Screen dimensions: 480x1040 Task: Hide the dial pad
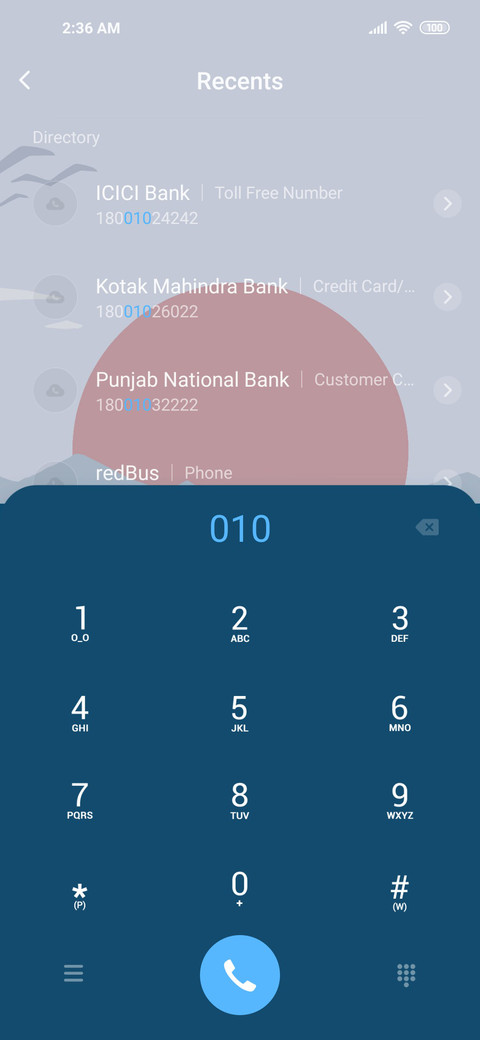(x=406, y=974)
